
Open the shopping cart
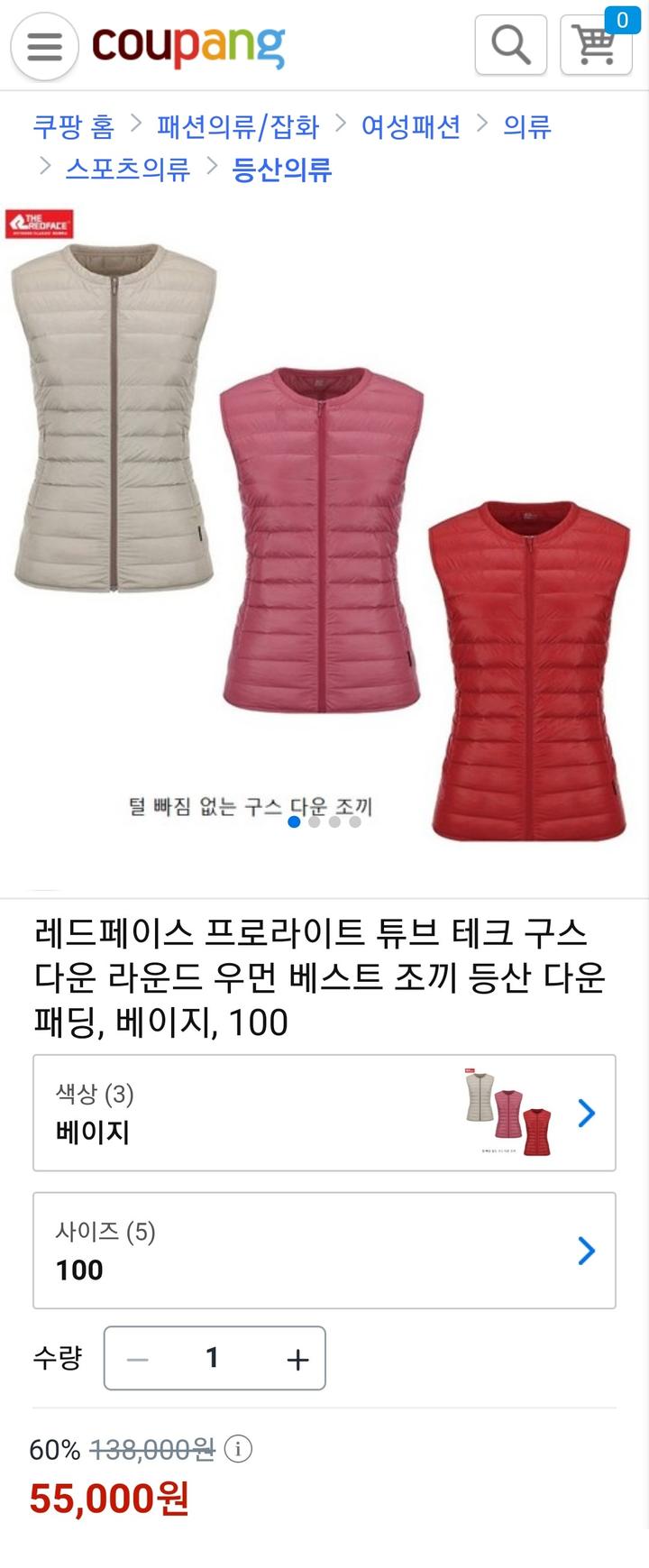(596, 44)
